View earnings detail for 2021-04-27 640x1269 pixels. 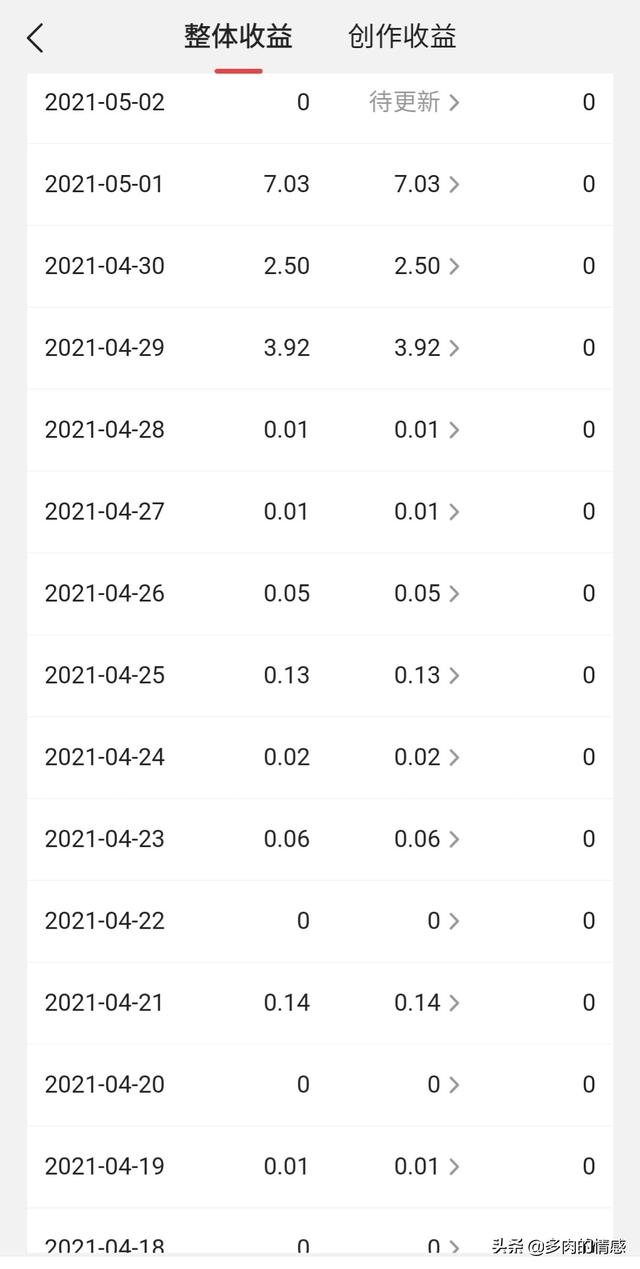(426, 512)
